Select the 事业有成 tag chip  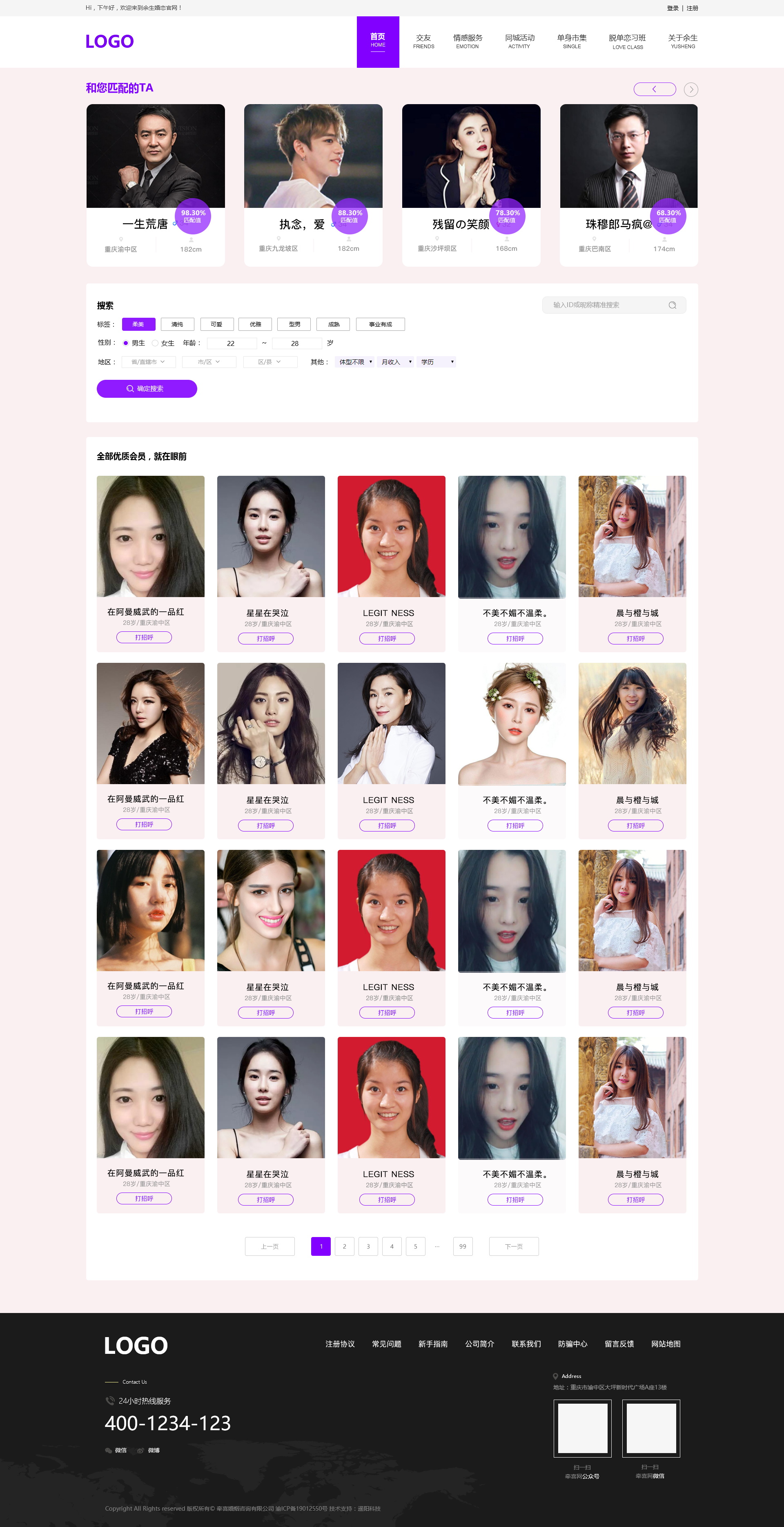[380, 324]
